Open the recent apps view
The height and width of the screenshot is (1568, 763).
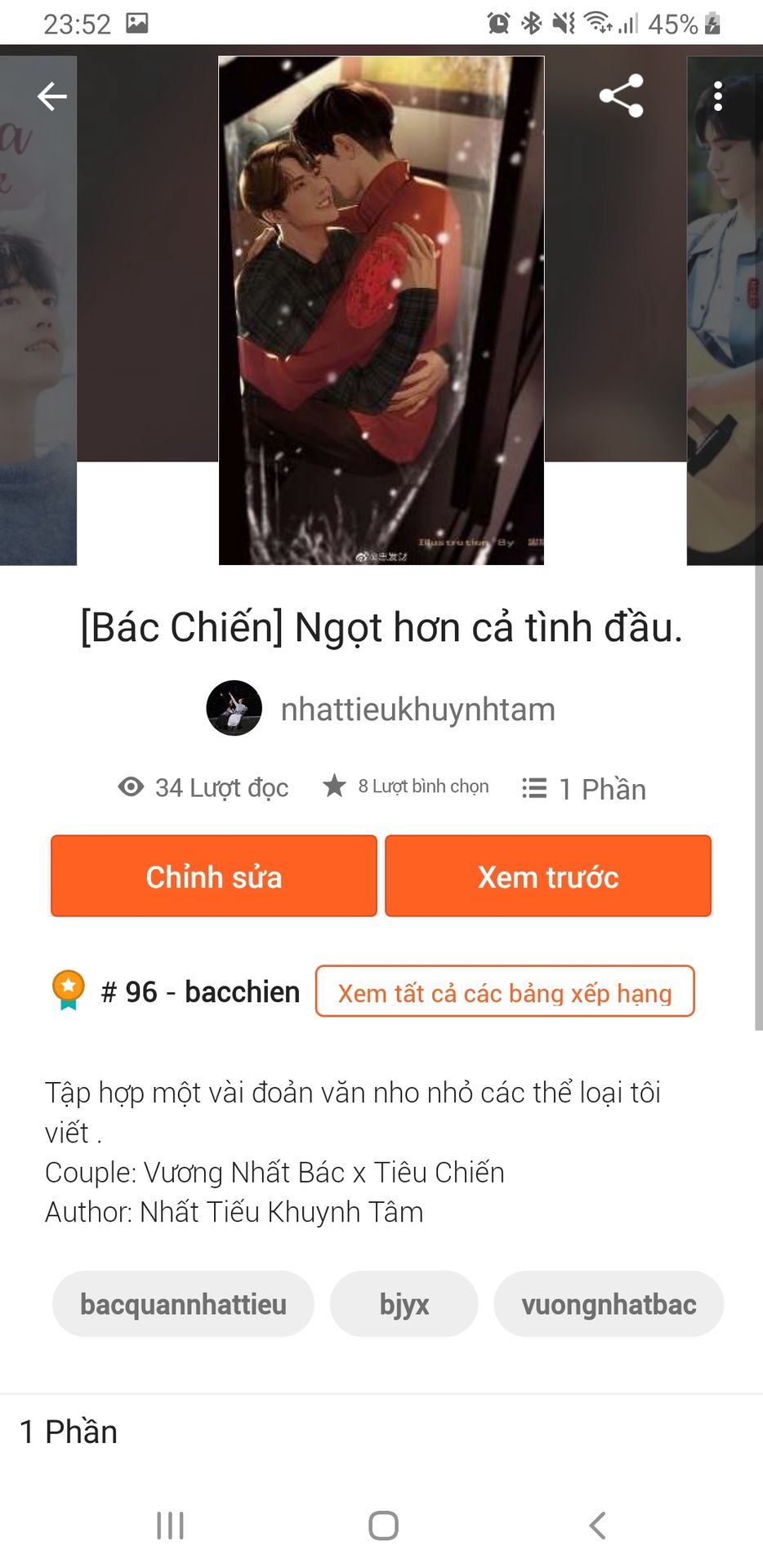point(170,1526)
